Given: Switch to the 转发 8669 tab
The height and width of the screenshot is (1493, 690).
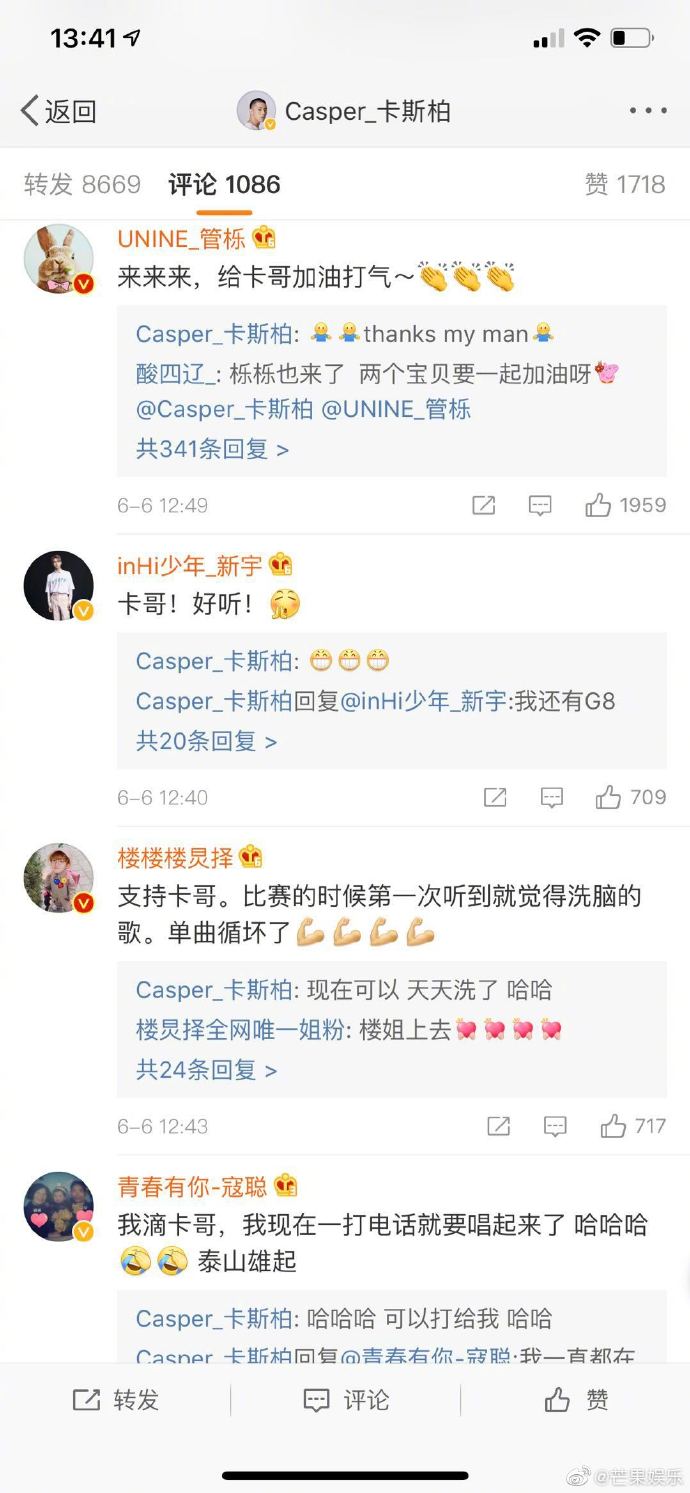Looking at the screenshot, I should 82,184.
